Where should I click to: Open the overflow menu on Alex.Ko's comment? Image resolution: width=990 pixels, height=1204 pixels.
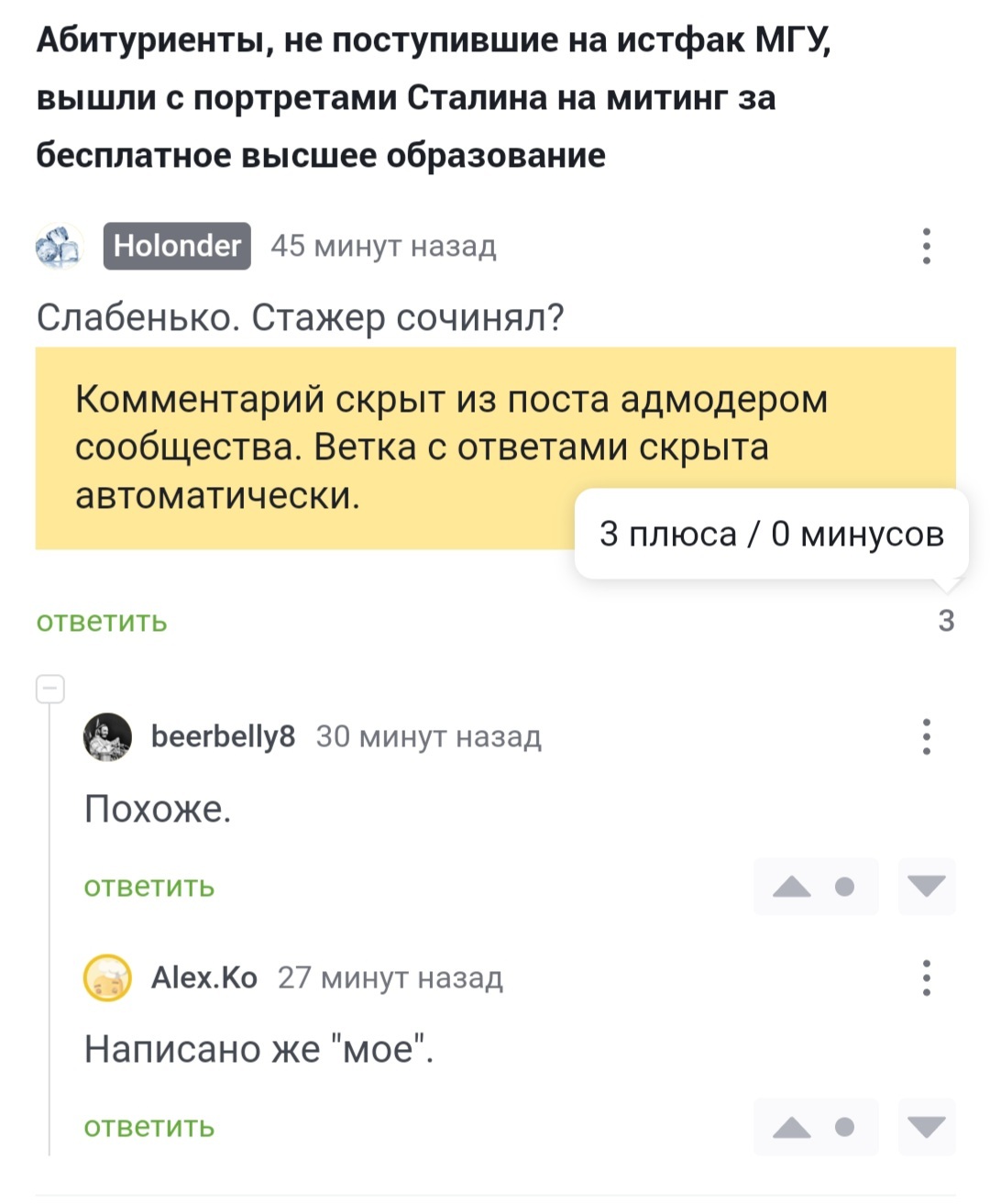(927, 978)
